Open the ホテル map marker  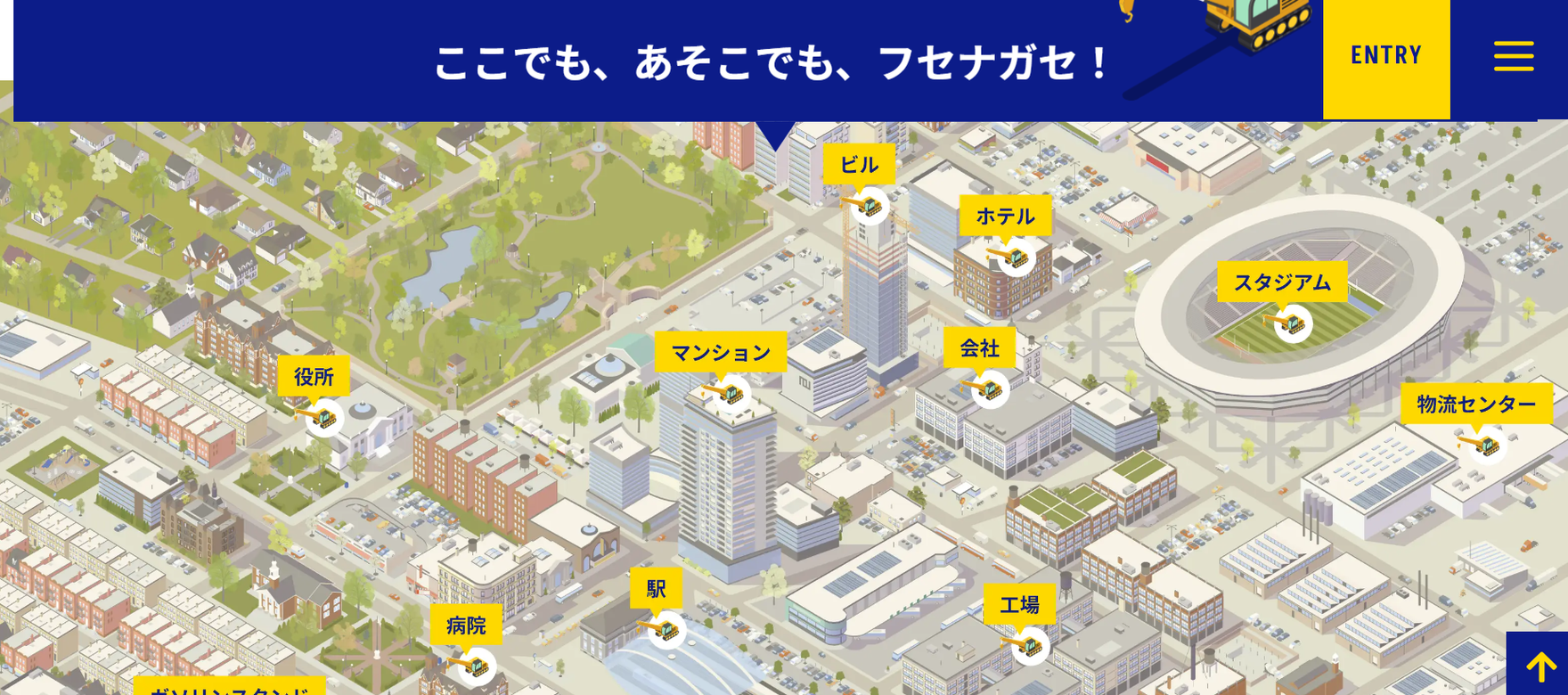(x=1005, y=217)
